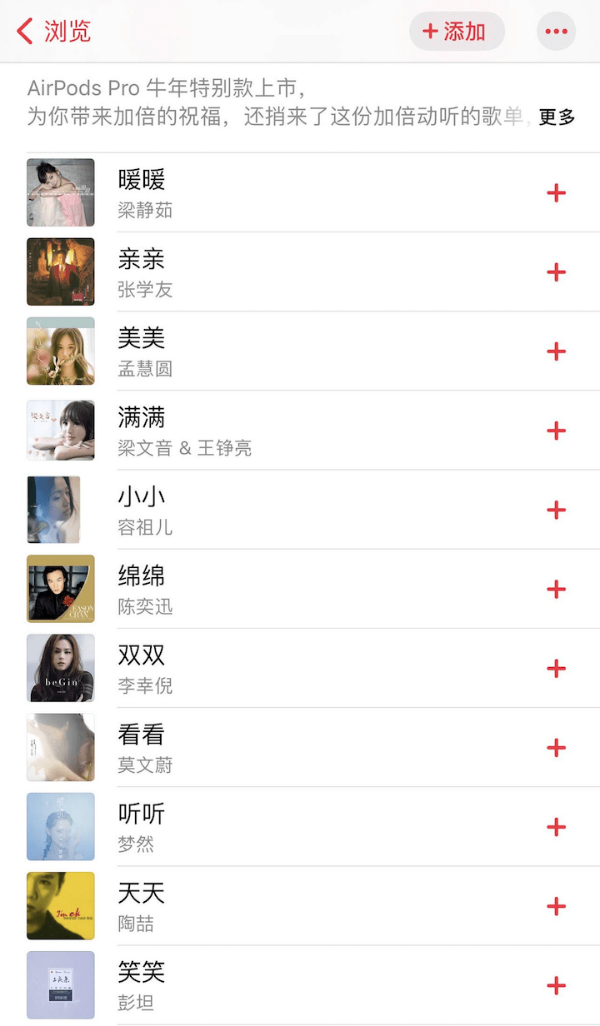Go back to 浏览
This screenshot has width=600, height=1026.
tap(54, 31)
